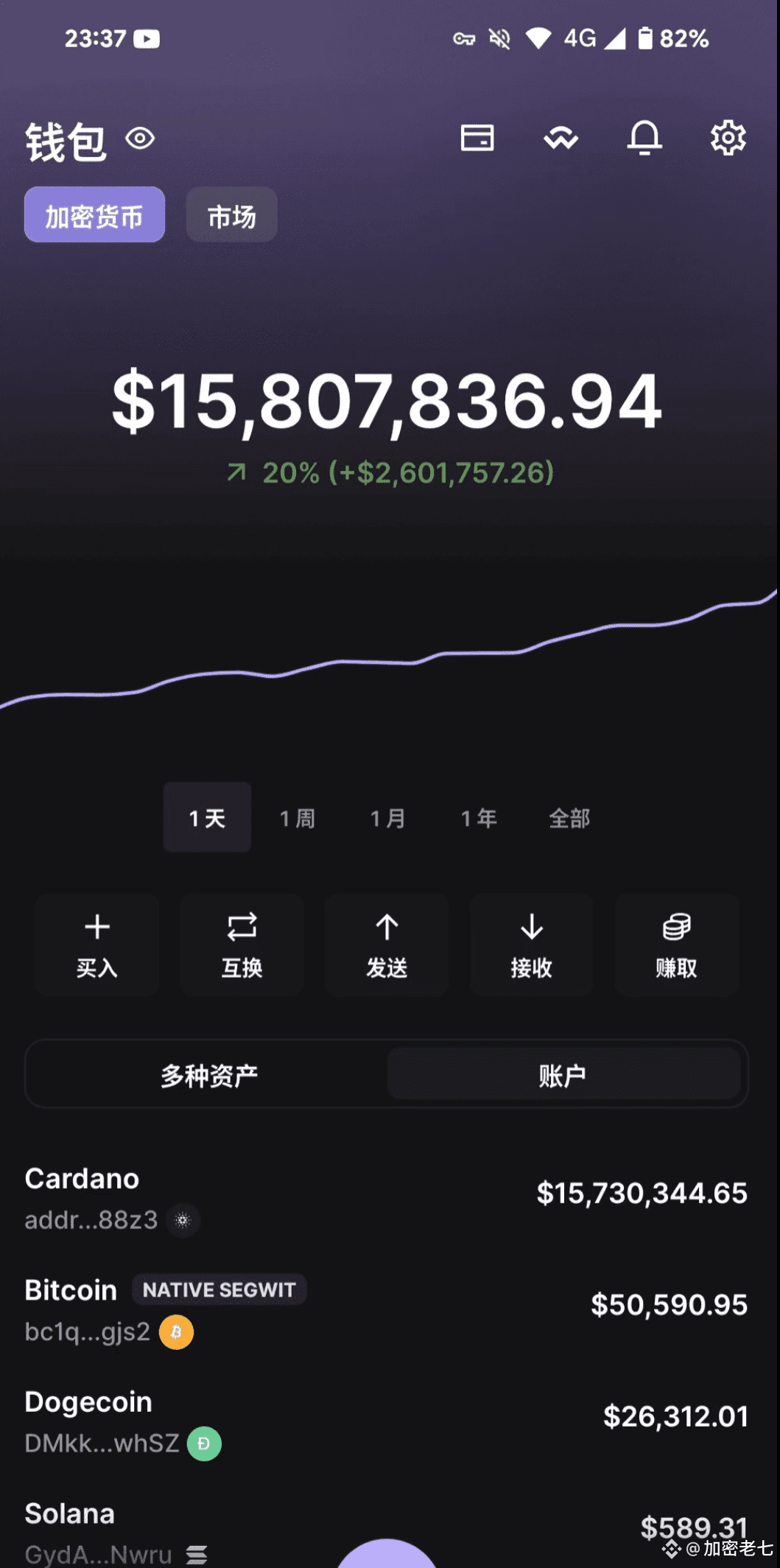Select the 加密货币 tab
Screen dimensions: 780x1568
[x=94, y=215]
